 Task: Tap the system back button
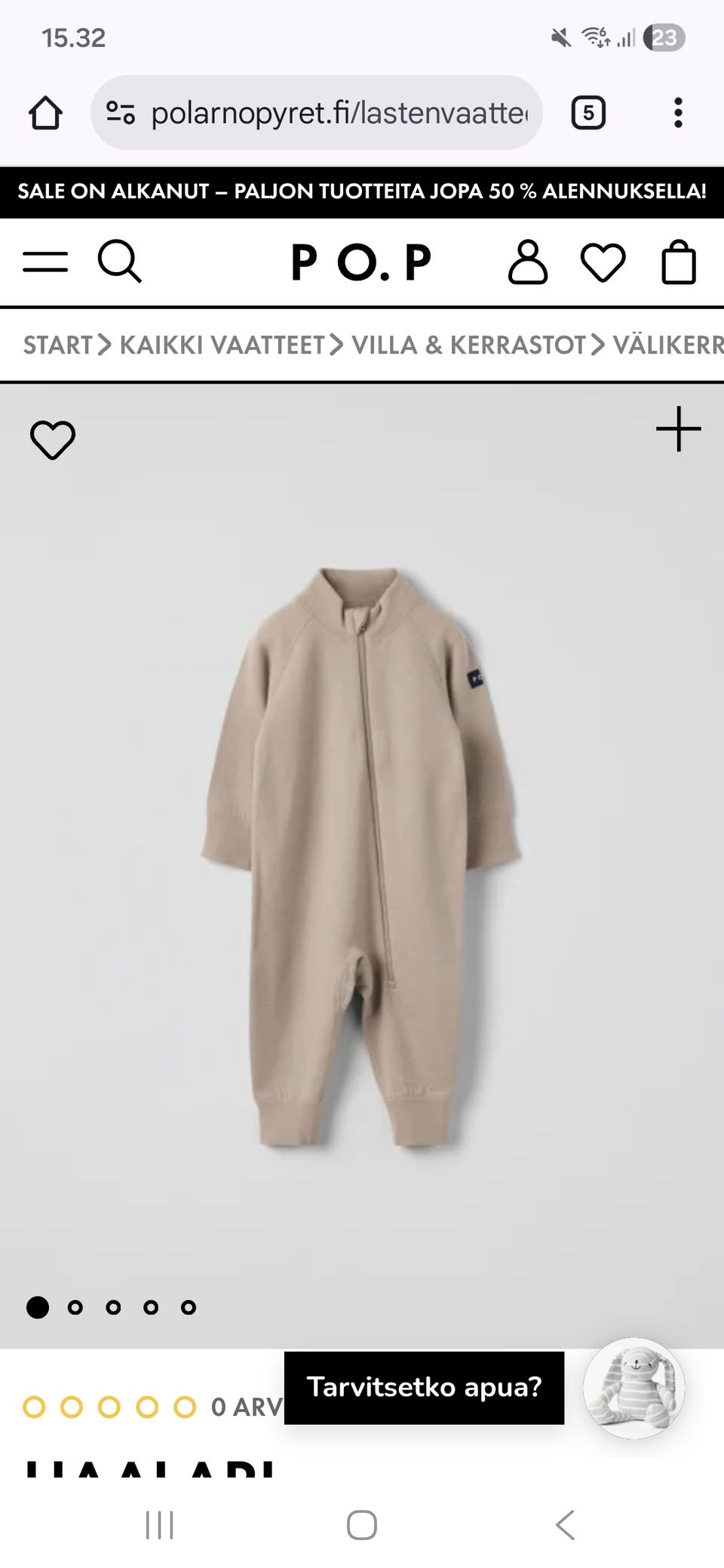[565, 1525]
